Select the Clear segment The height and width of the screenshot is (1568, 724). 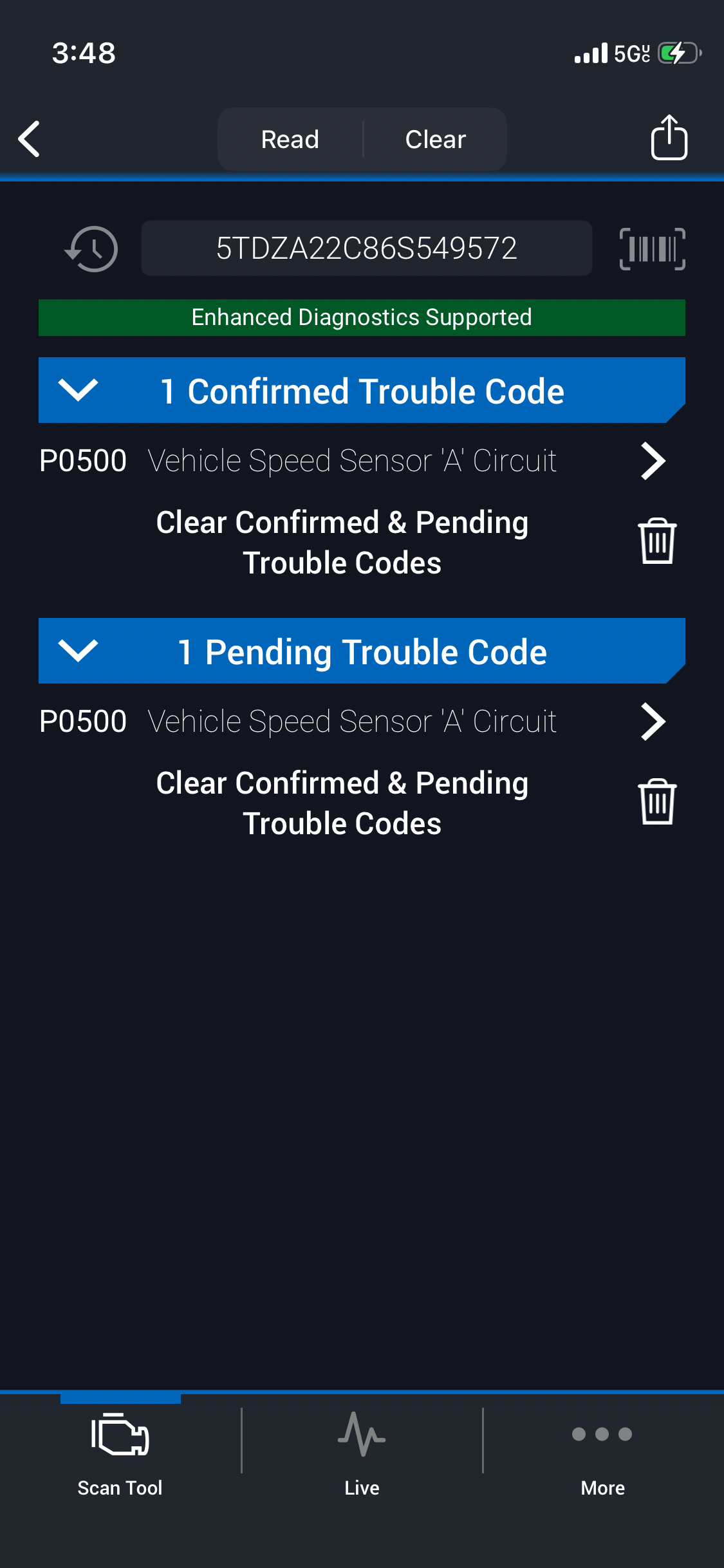pos(435,139)
